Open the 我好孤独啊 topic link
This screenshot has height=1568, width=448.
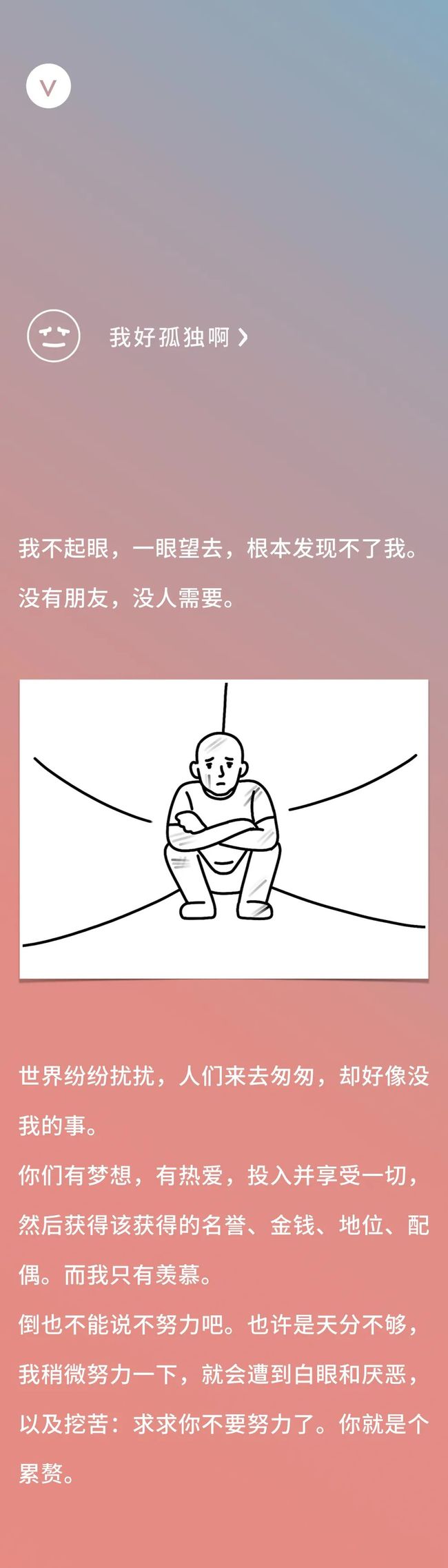tap(177, 337)
